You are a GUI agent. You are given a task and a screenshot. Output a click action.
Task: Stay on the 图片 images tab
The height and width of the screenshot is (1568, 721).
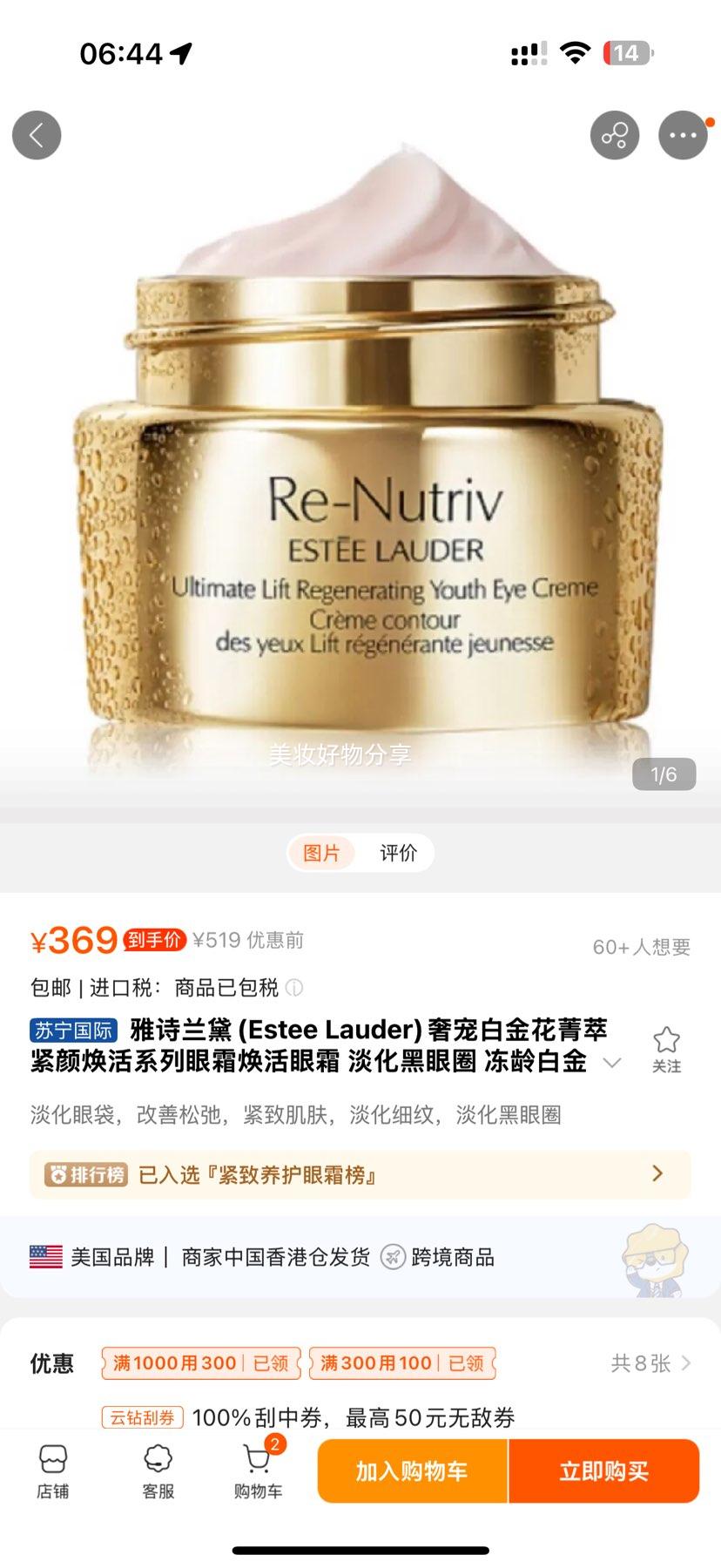pos(324,853)
